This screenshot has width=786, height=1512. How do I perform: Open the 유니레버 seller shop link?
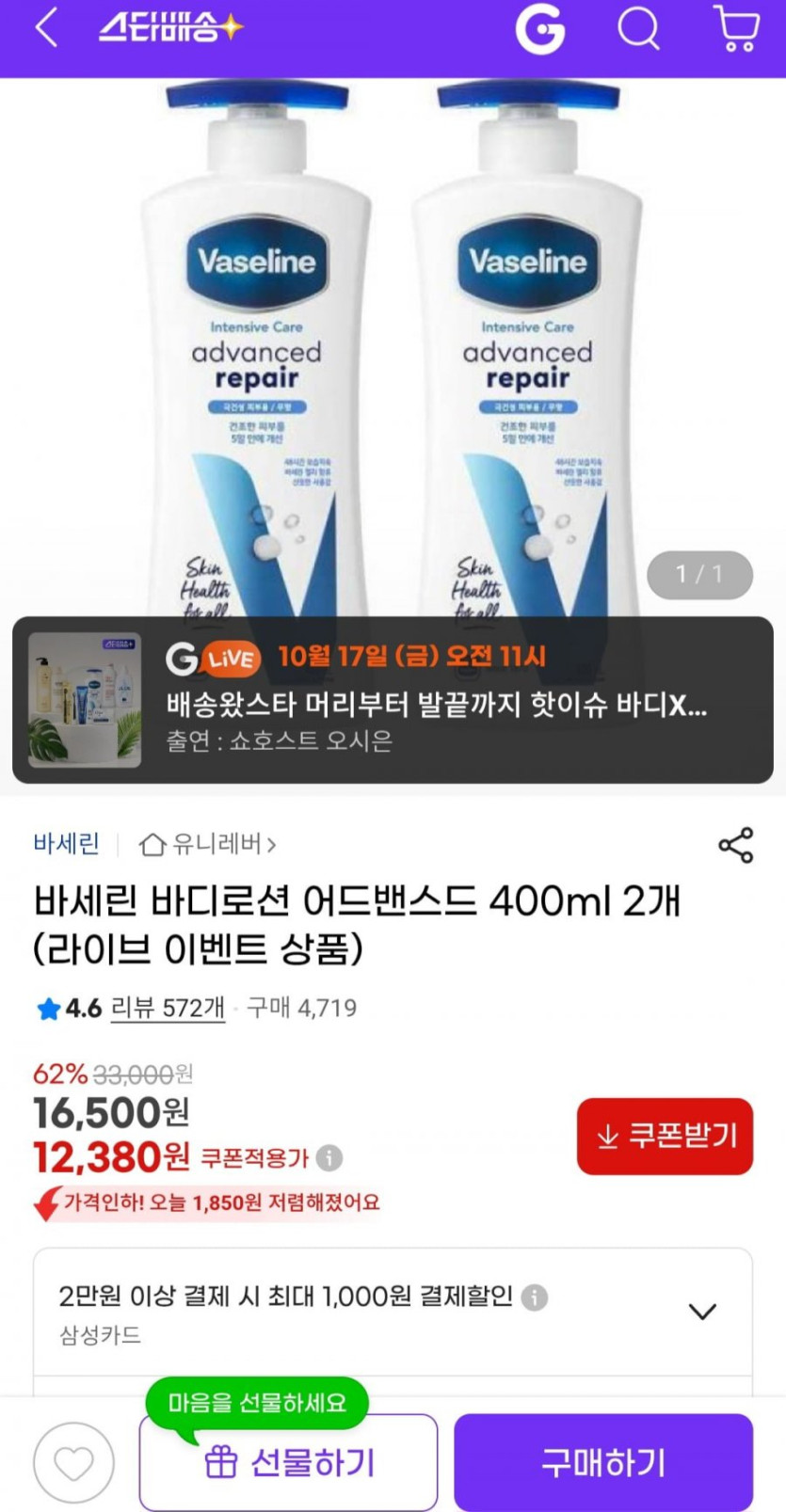click(208, 844)
